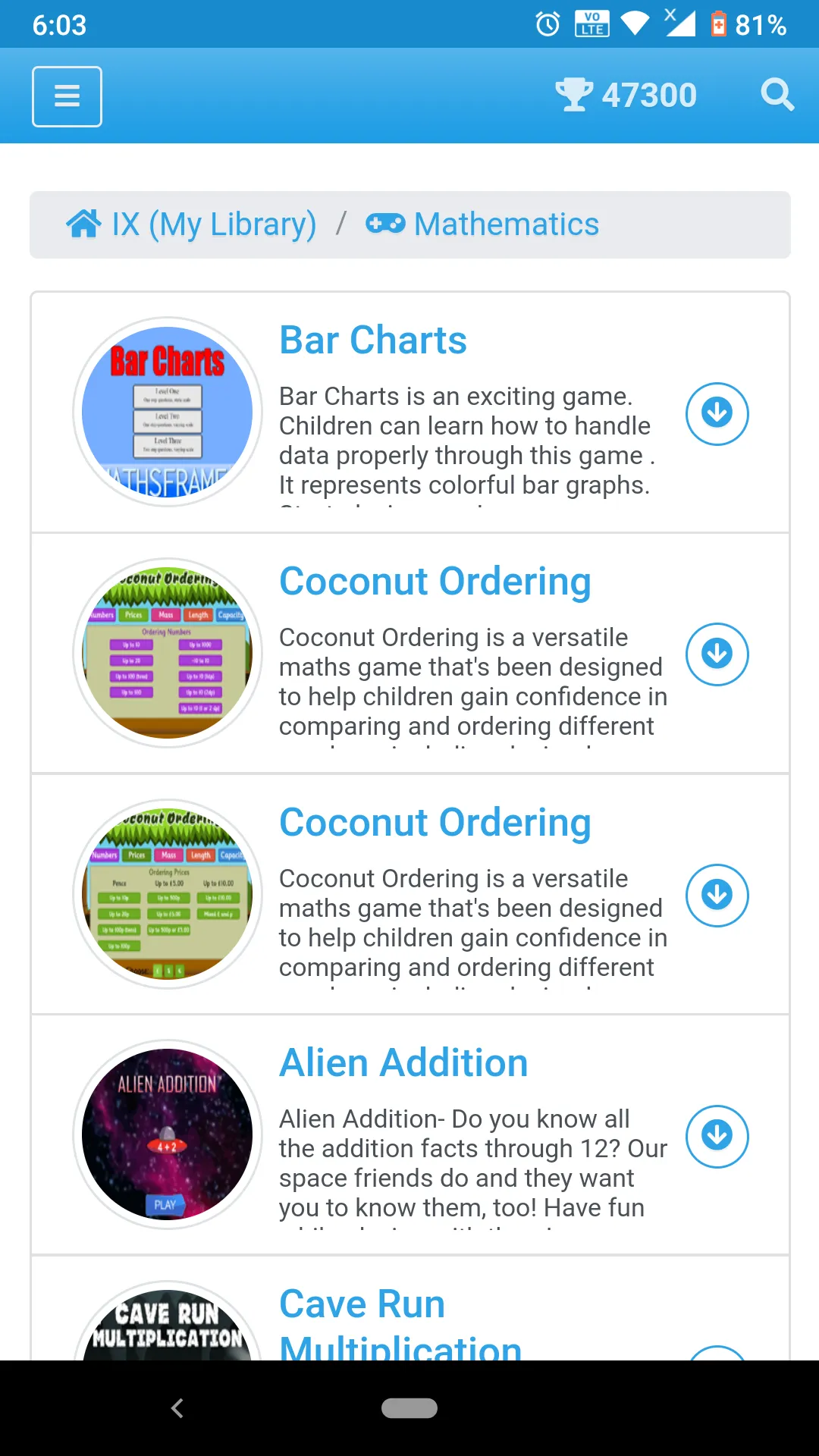
Task: Tap the home icon in the breadcrumb
Action: click(84, 224)
